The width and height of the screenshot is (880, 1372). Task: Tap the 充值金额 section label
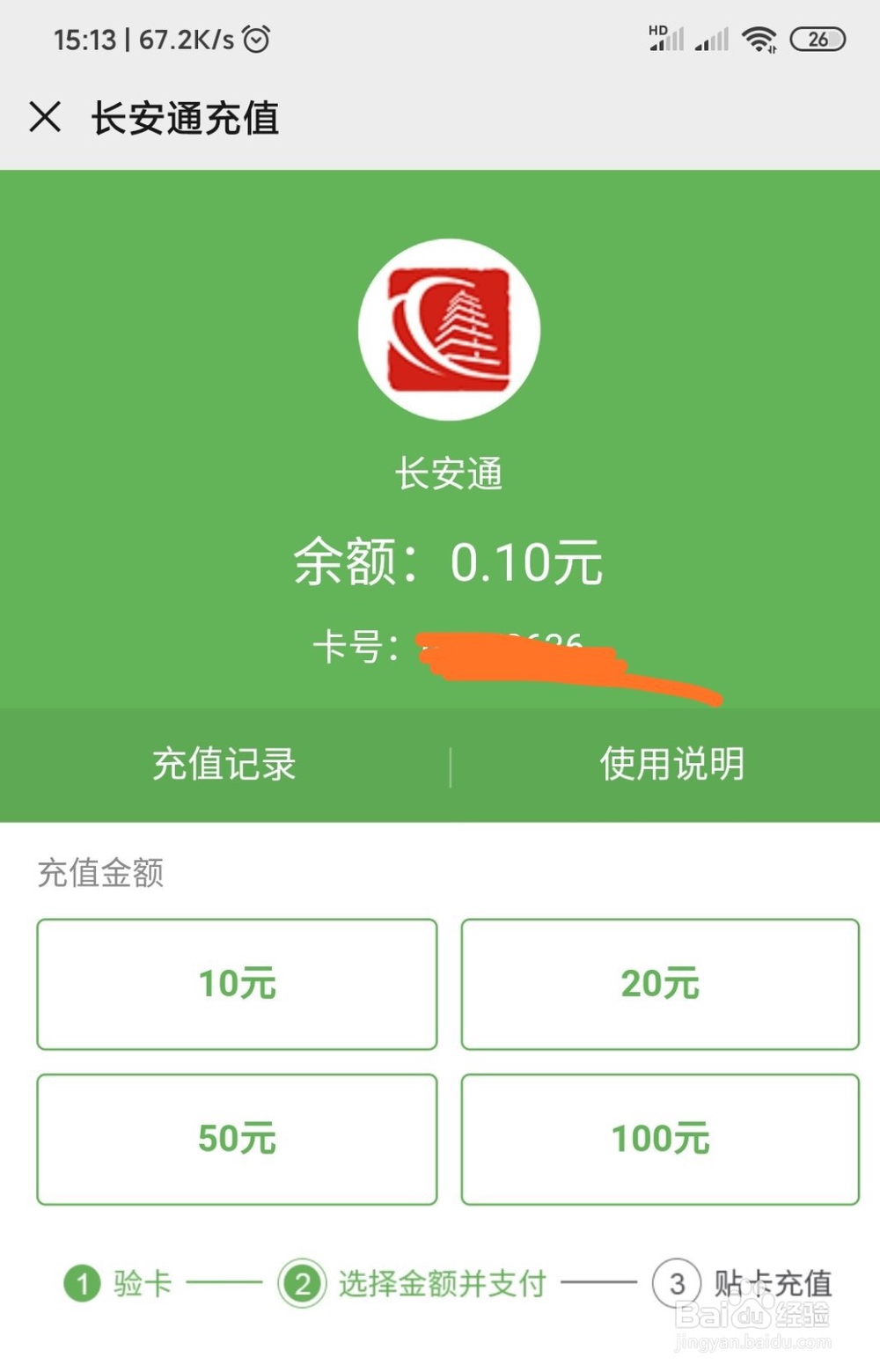coord(100,873)
